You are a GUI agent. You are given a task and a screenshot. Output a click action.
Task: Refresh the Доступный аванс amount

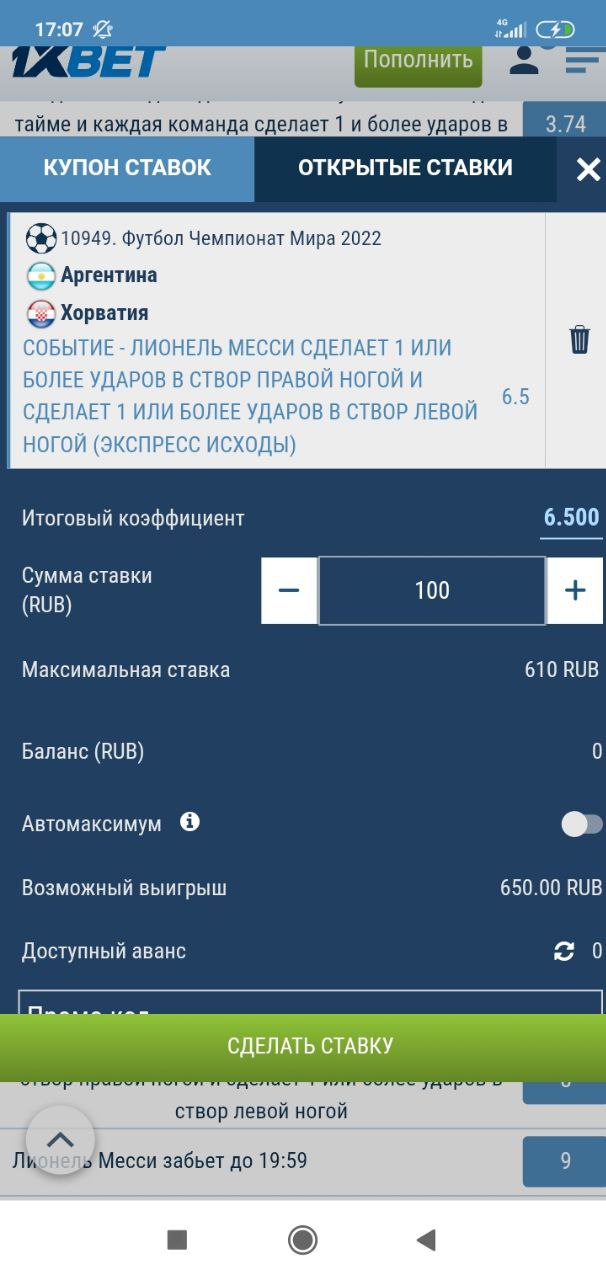tap(564, 951)
